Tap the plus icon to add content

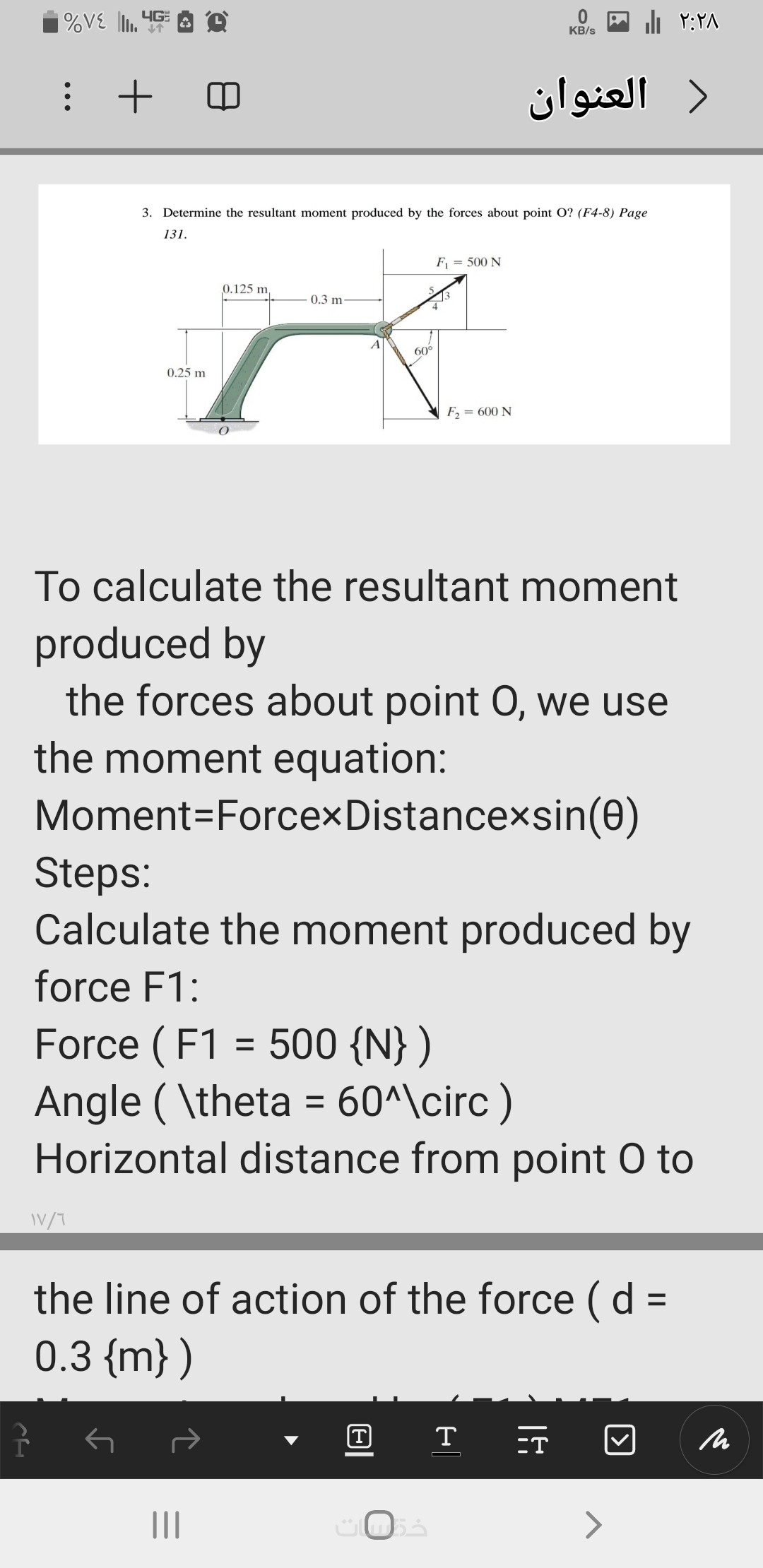tap(135, 97)
